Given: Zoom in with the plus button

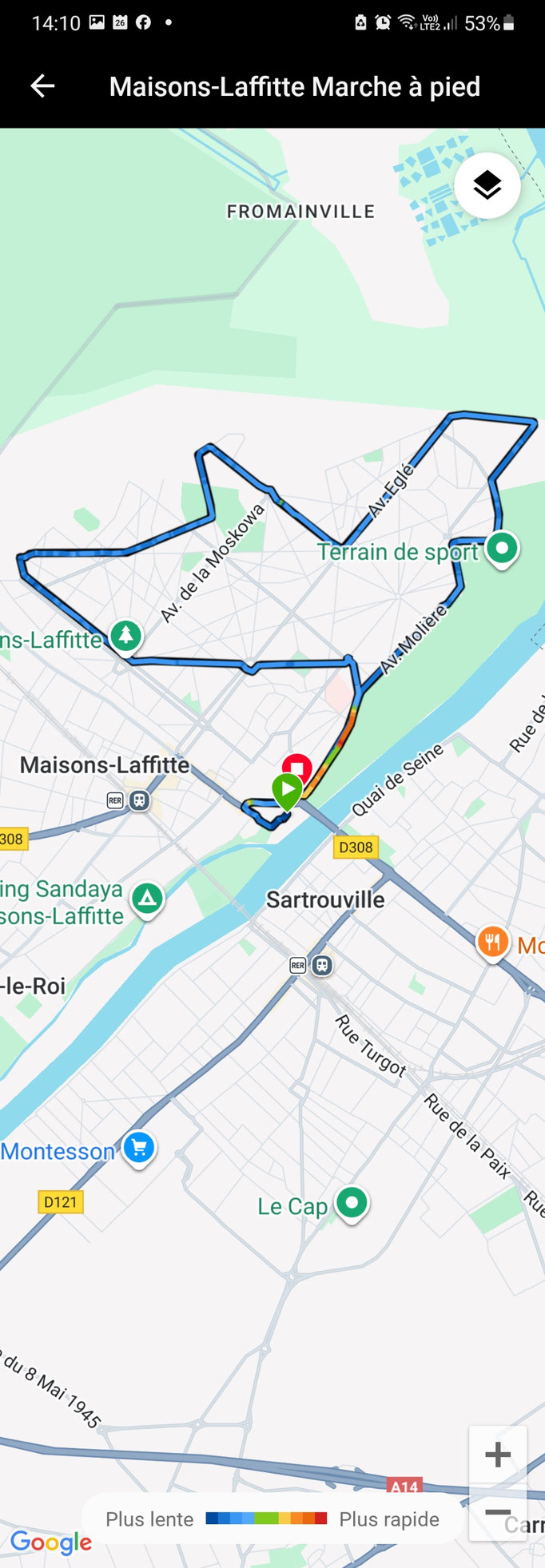Looking at the screenshot, I should 497,1454.
